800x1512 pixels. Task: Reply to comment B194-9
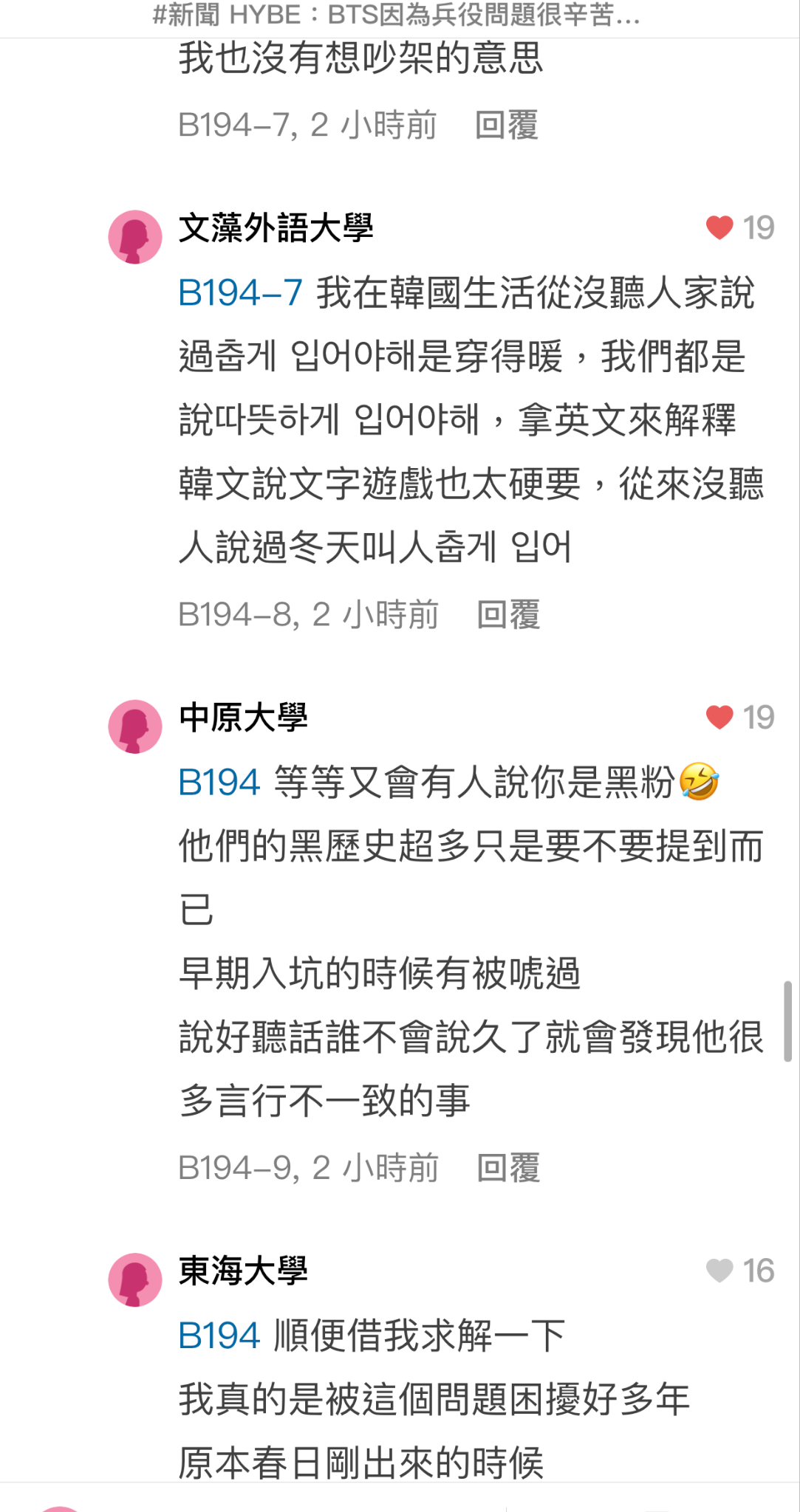click(x=508, y=1168)
